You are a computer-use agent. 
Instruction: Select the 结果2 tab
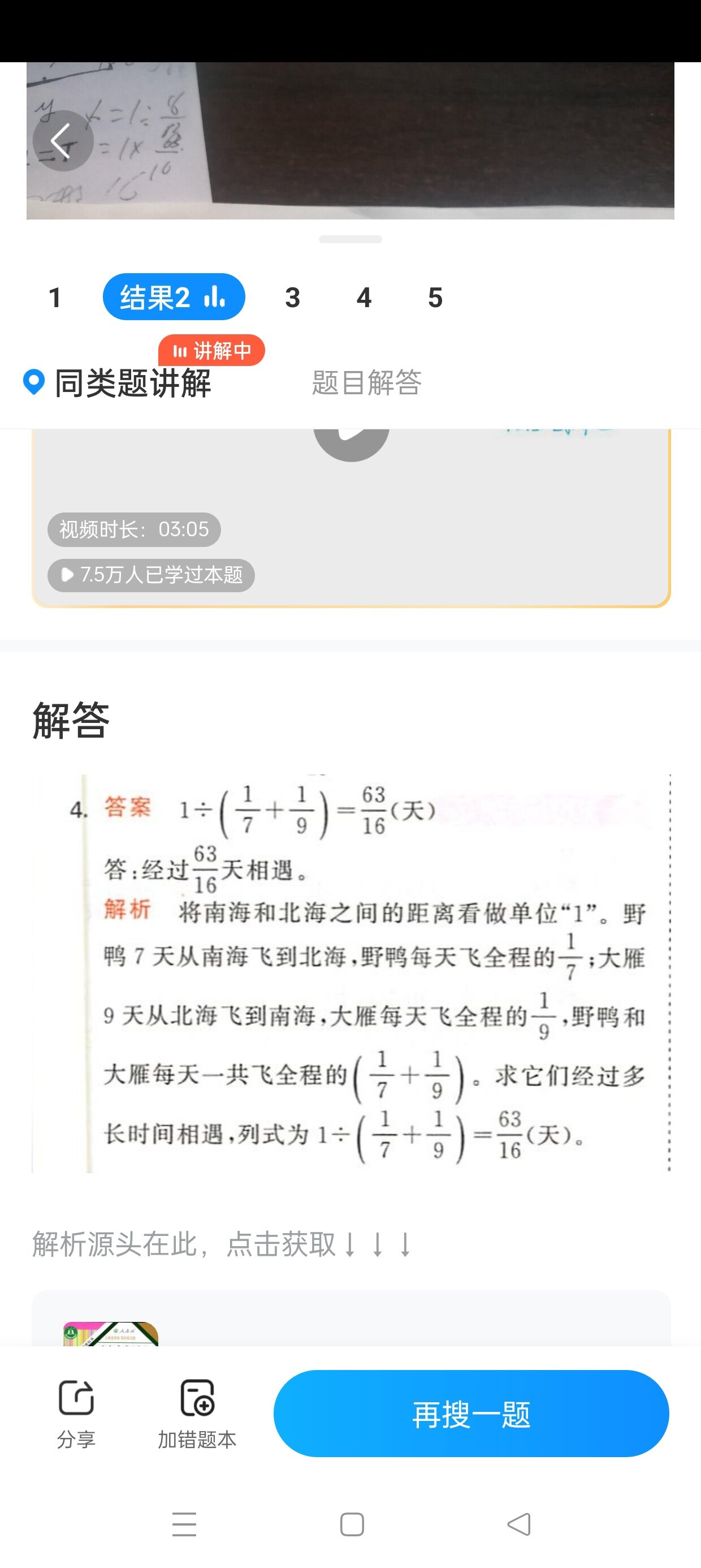pyautogui.click(x=174, y=297)
